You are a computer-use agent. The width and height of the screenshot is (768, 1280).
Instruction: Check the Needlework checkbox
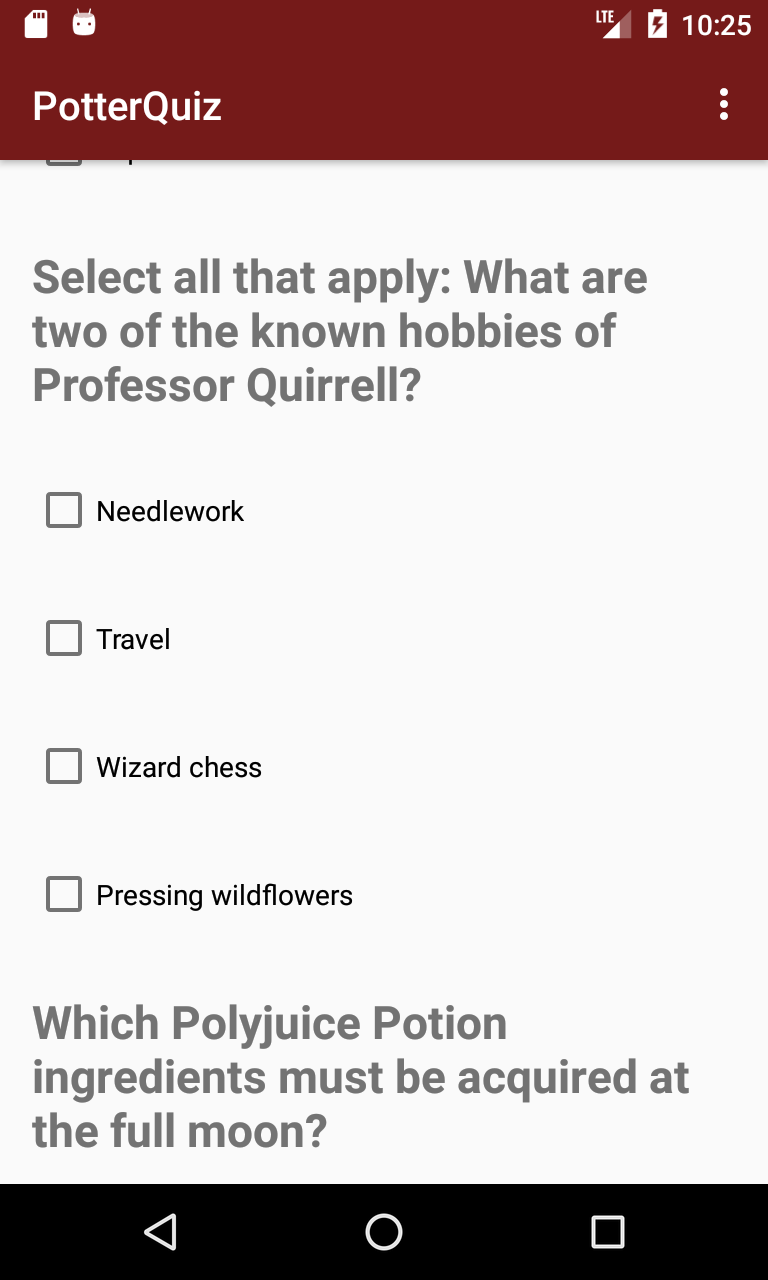(x=64, y=511)
